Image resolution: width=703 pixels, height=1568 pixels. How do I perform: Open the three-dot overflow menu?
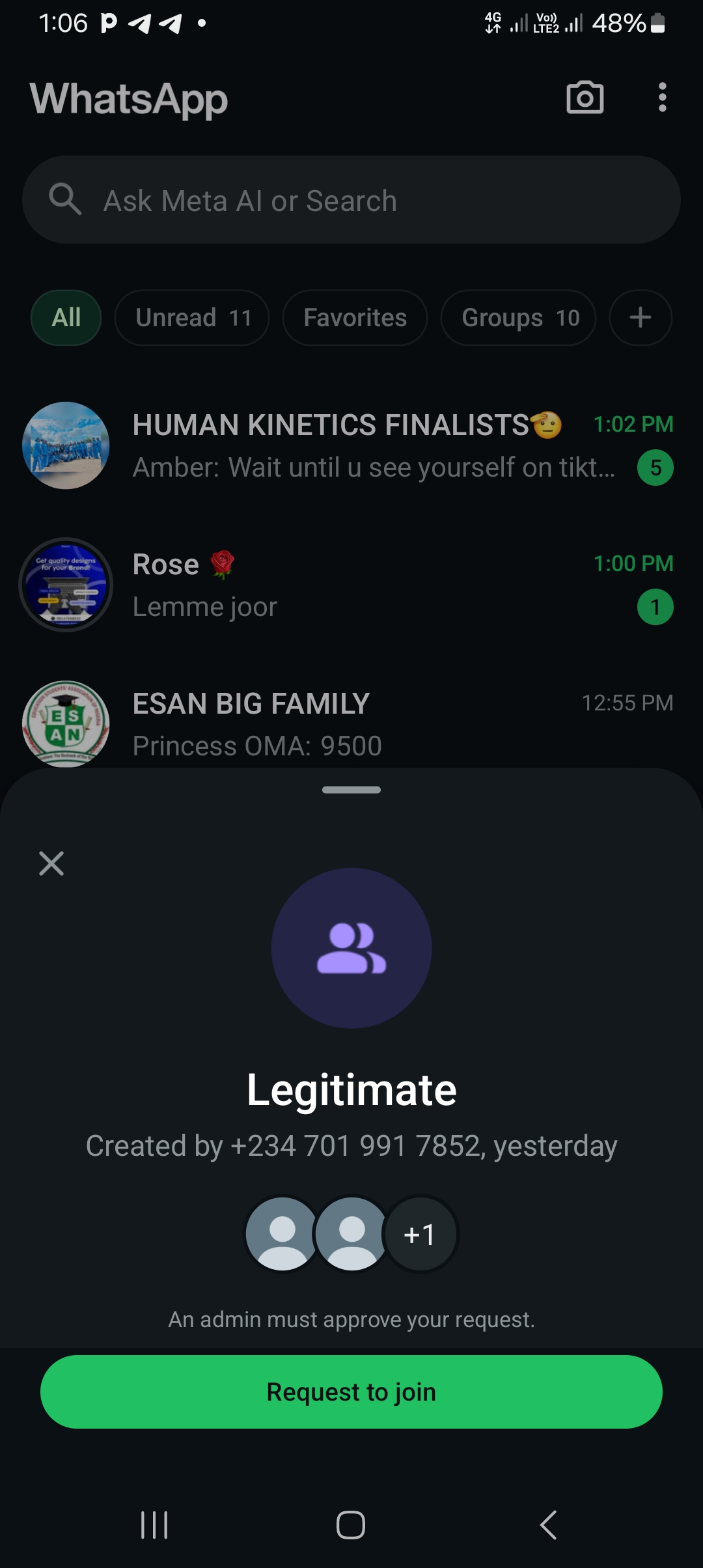click(x=662, y=98)
